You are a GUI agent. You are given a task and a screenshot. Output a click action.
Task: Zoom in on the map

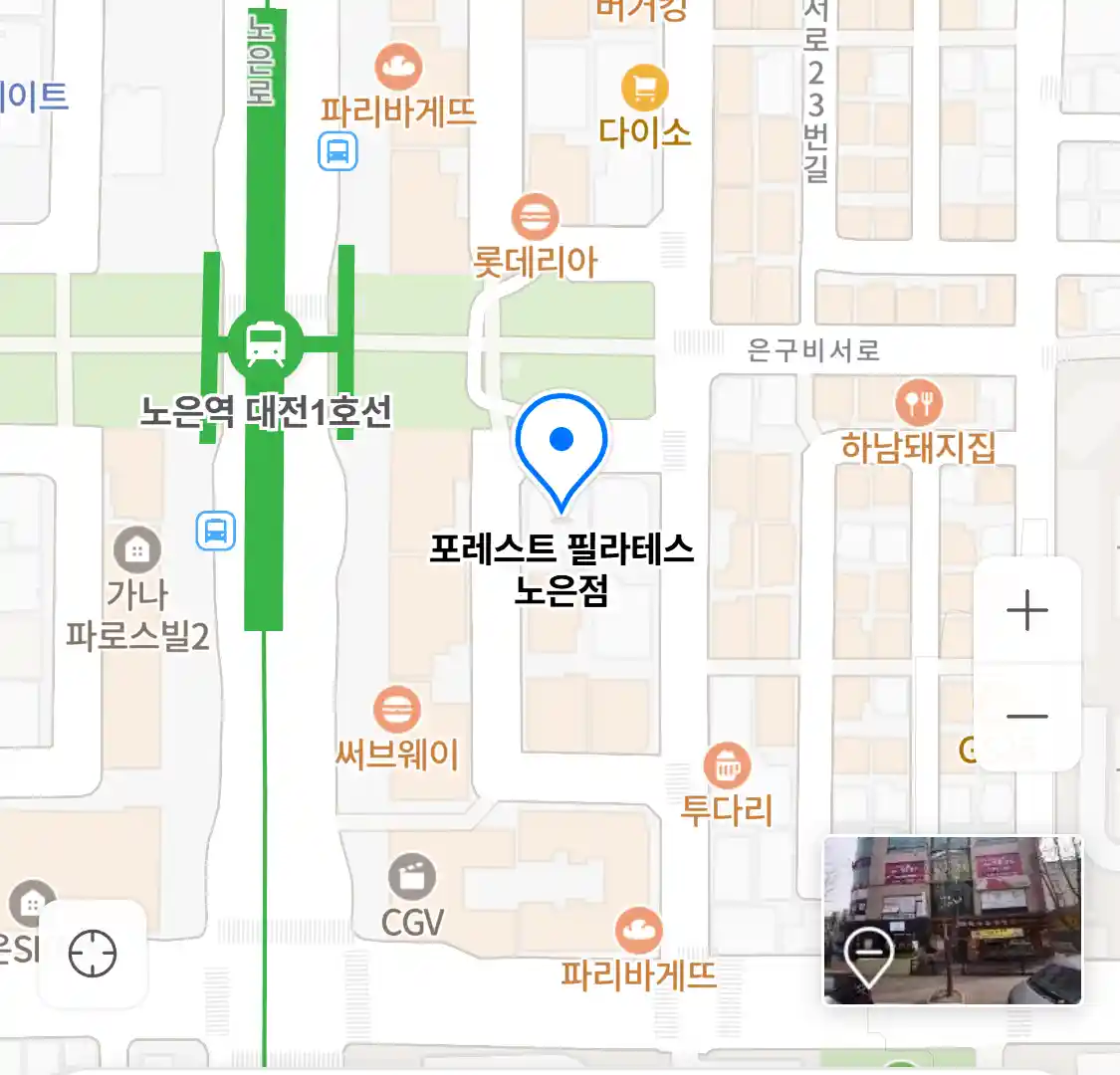point(1027,610)
